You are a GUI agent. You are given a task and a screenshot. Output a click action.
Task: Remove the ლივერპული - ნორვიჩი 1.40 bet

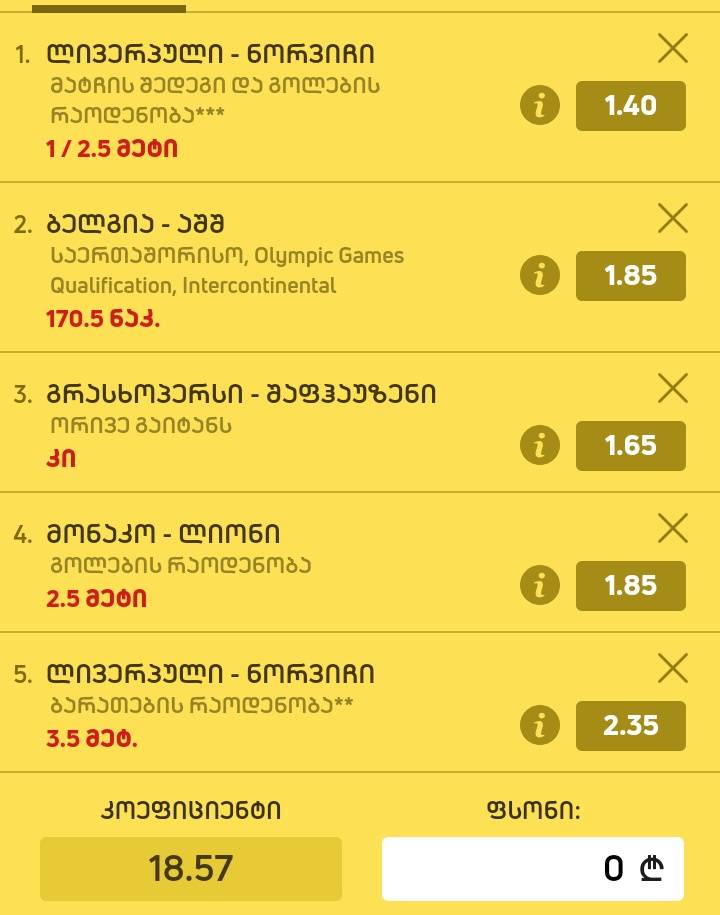(673, 47)
